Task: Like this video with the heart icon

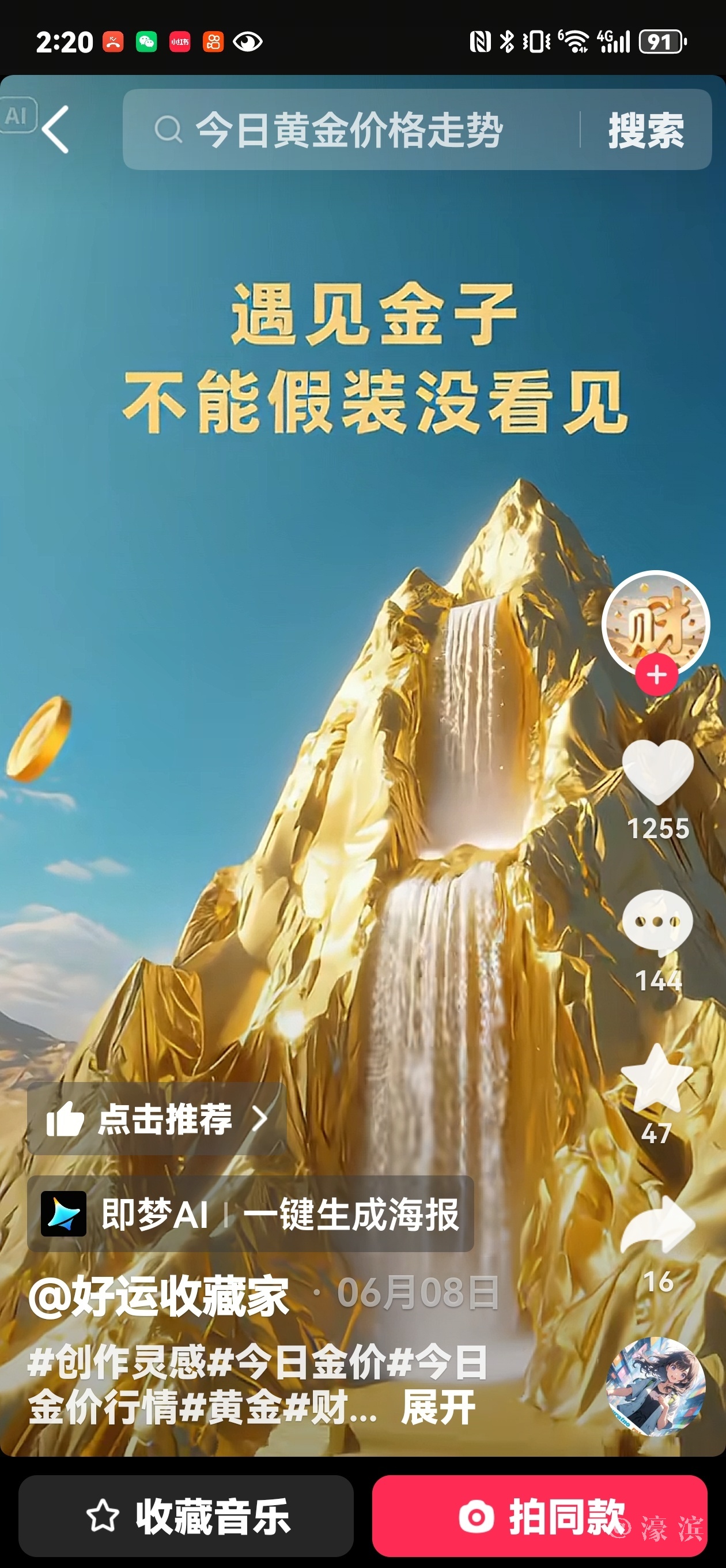Action: [657, 772]
